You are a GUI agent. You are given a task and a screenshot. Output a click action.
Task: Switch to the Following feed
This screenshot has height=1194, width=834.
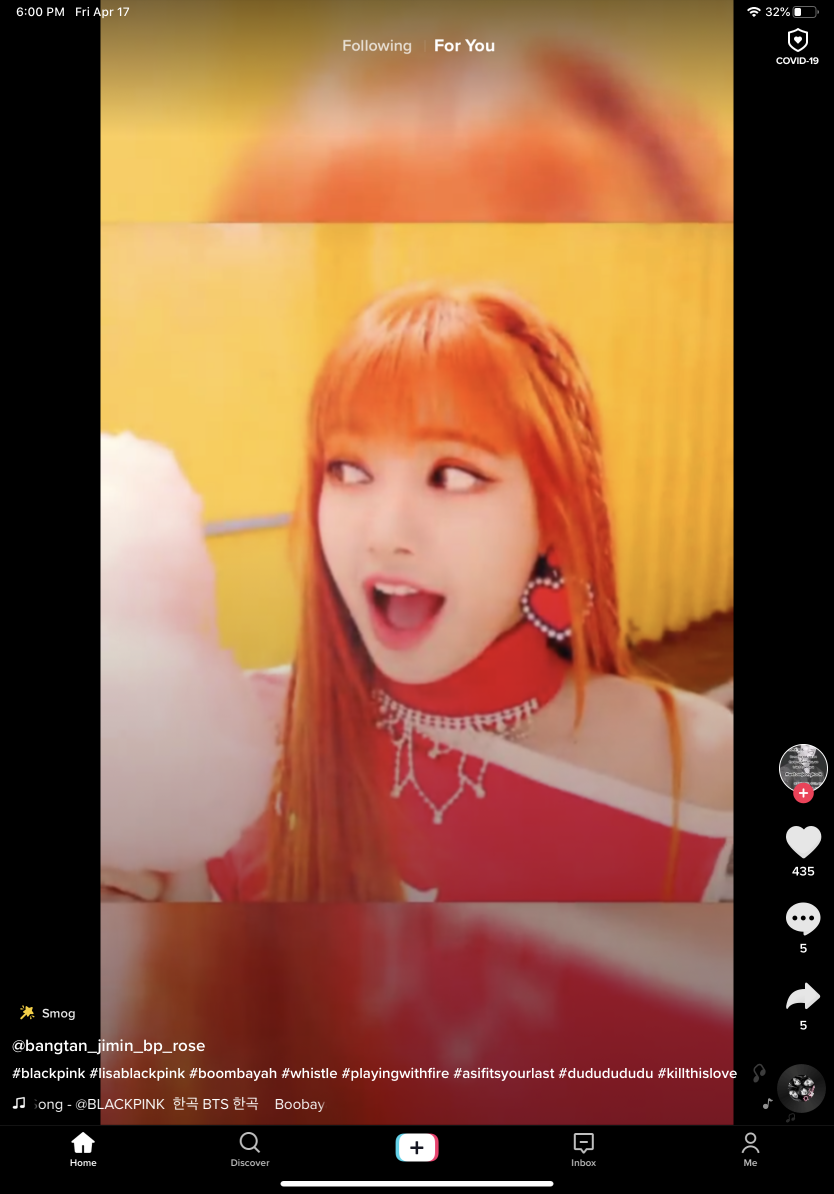(x=376, y=46)
